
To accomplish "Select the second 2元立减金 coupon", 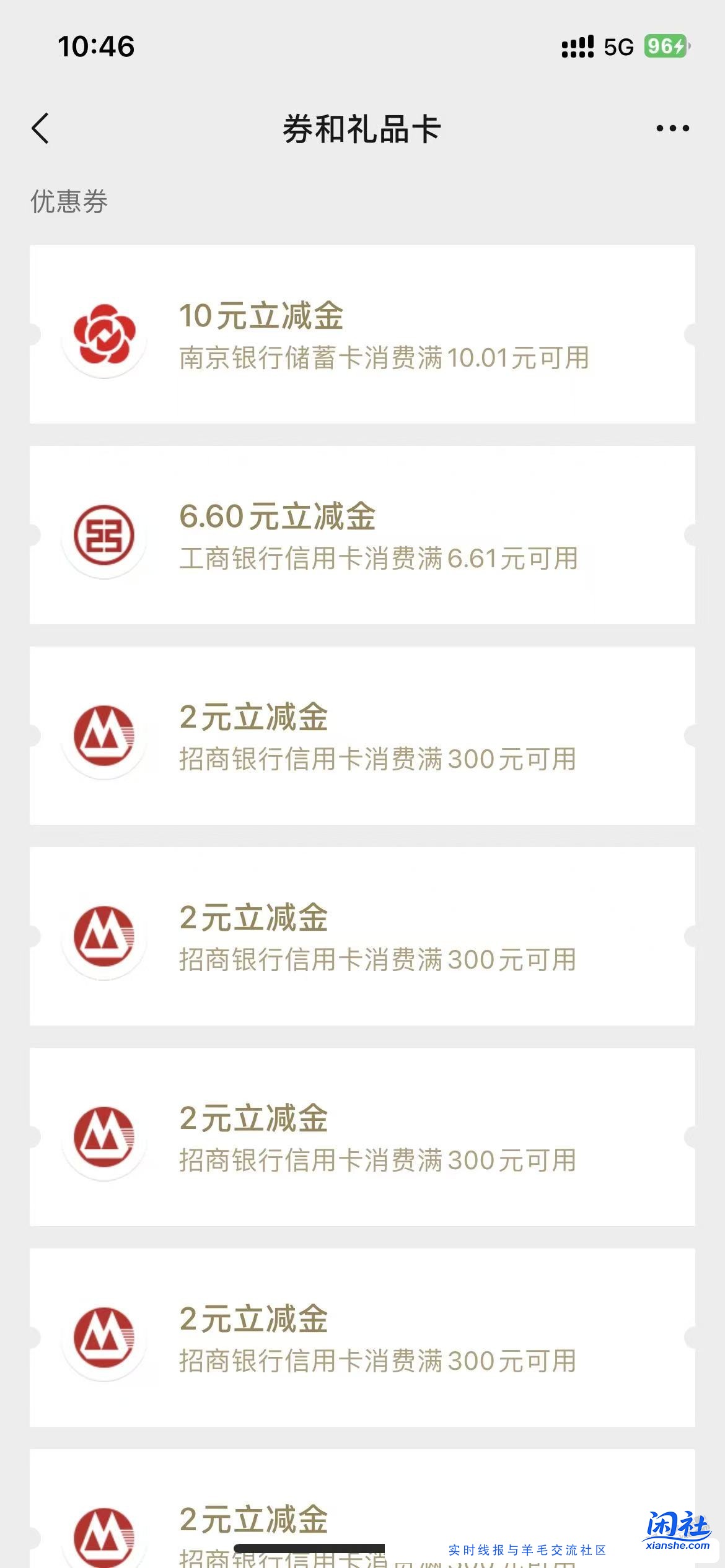I will (x=362, y=937).
